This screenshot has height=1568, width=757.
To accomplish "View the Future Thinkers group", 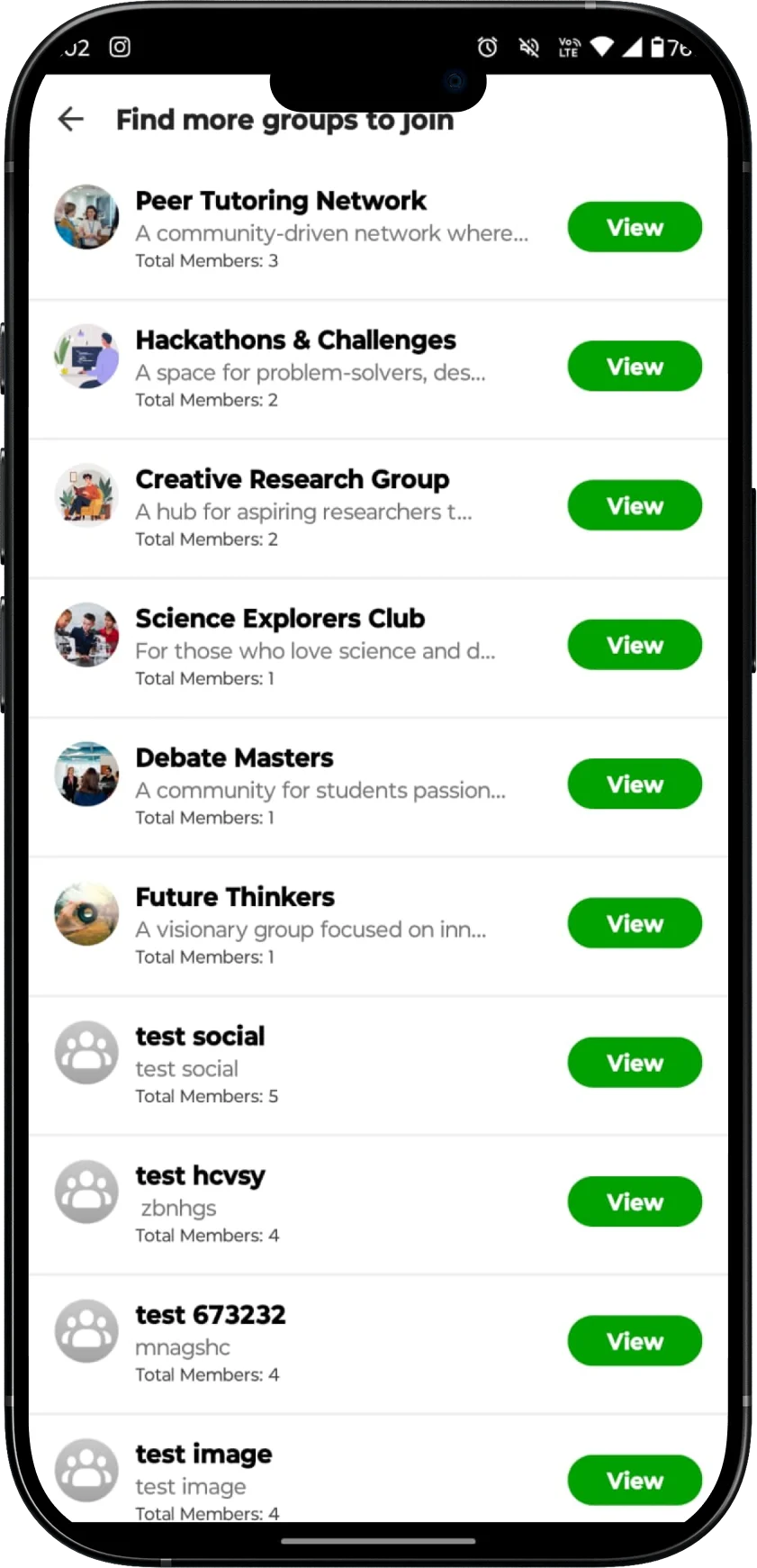I will tap(635, 922).
